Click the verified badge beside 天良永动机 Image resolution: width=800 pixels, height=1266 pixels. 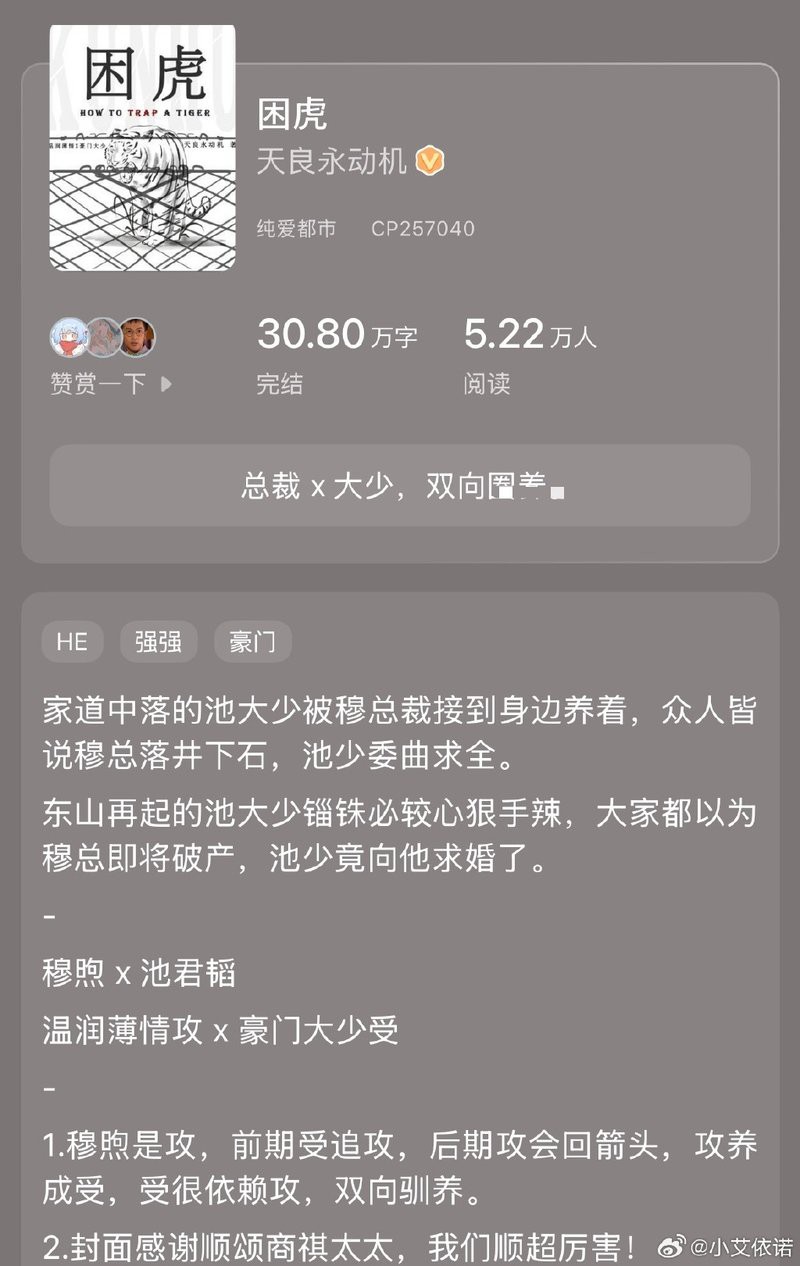tap(430, 161)
